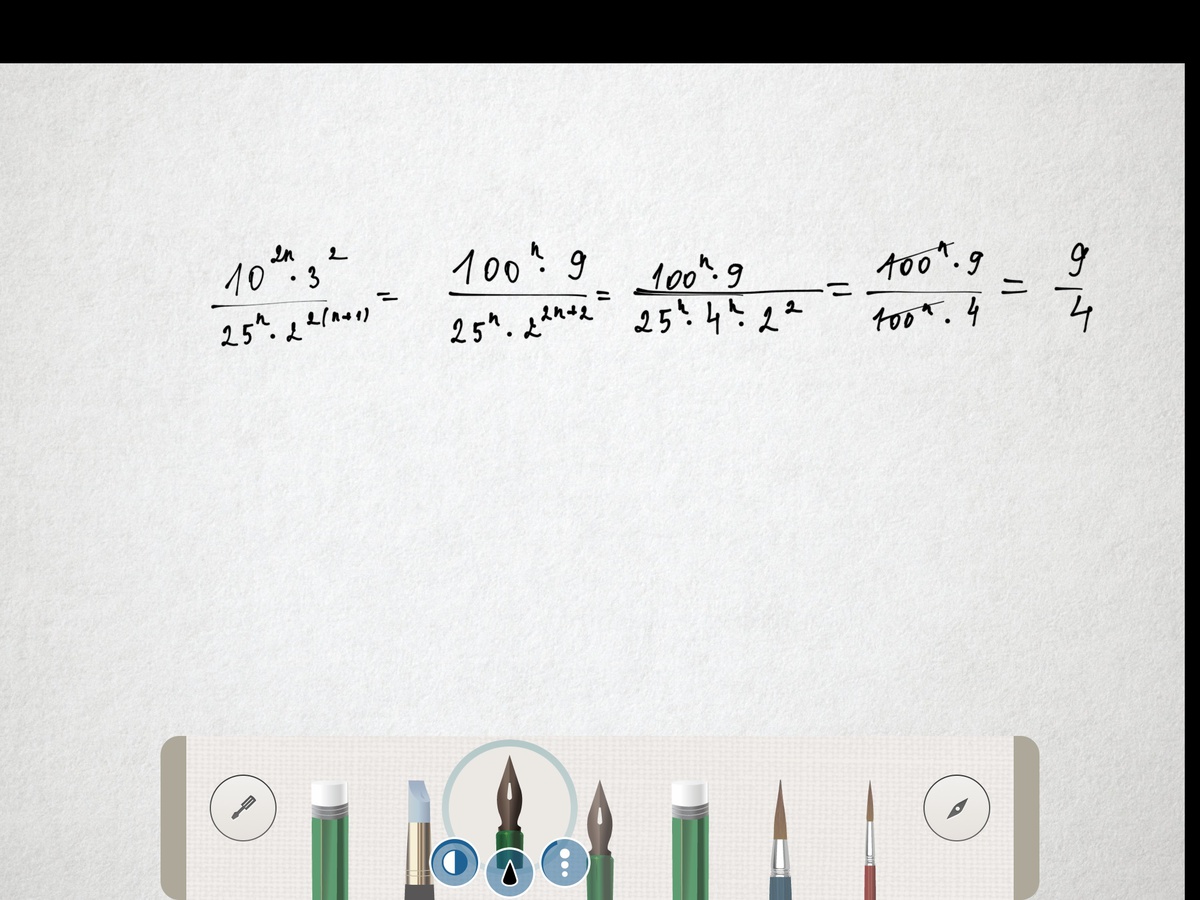
Task: Select the blue-handled watercolor brush
Action: (x=782, y=840)
